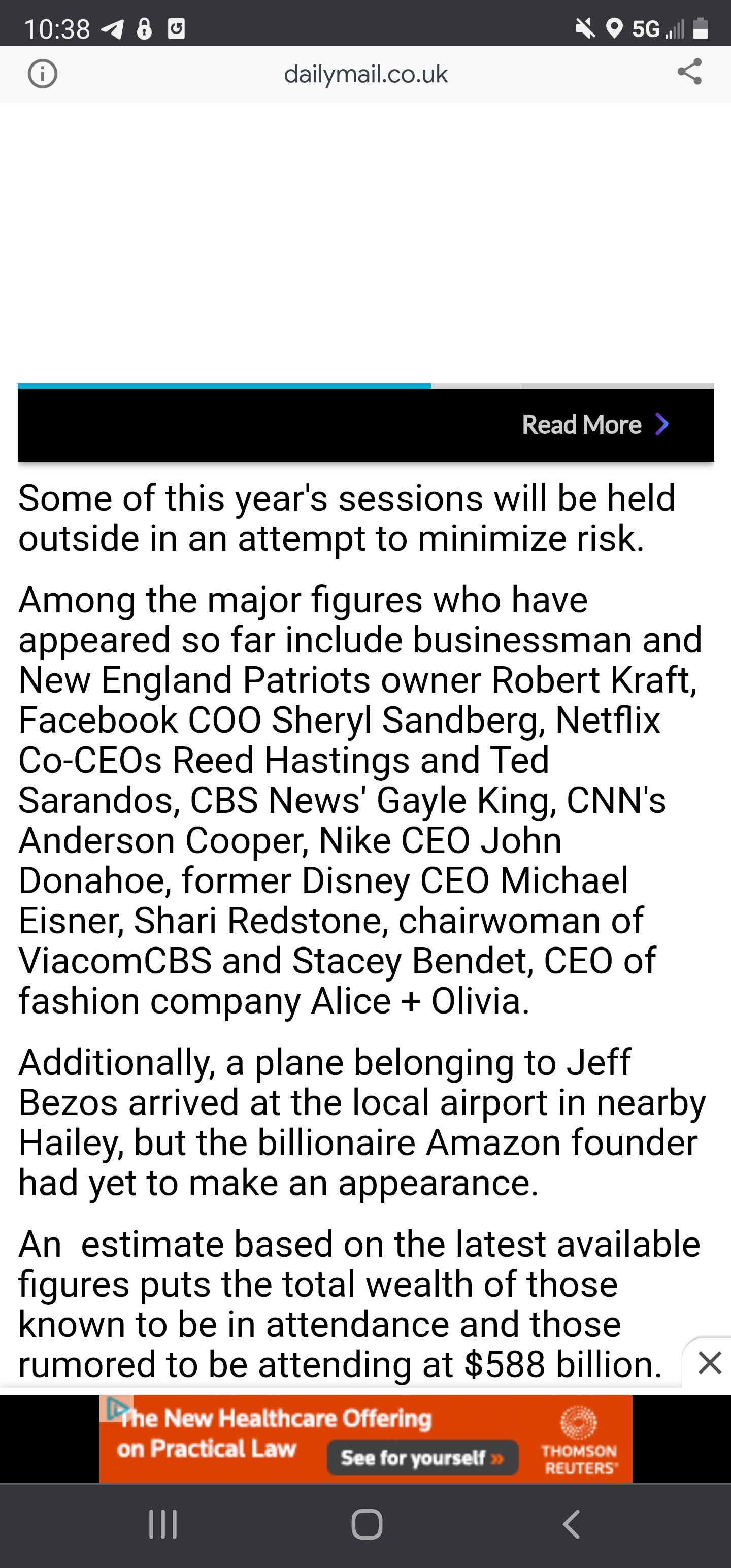Open the Thomson Reuters See for yourself ad

point(422,1458)
